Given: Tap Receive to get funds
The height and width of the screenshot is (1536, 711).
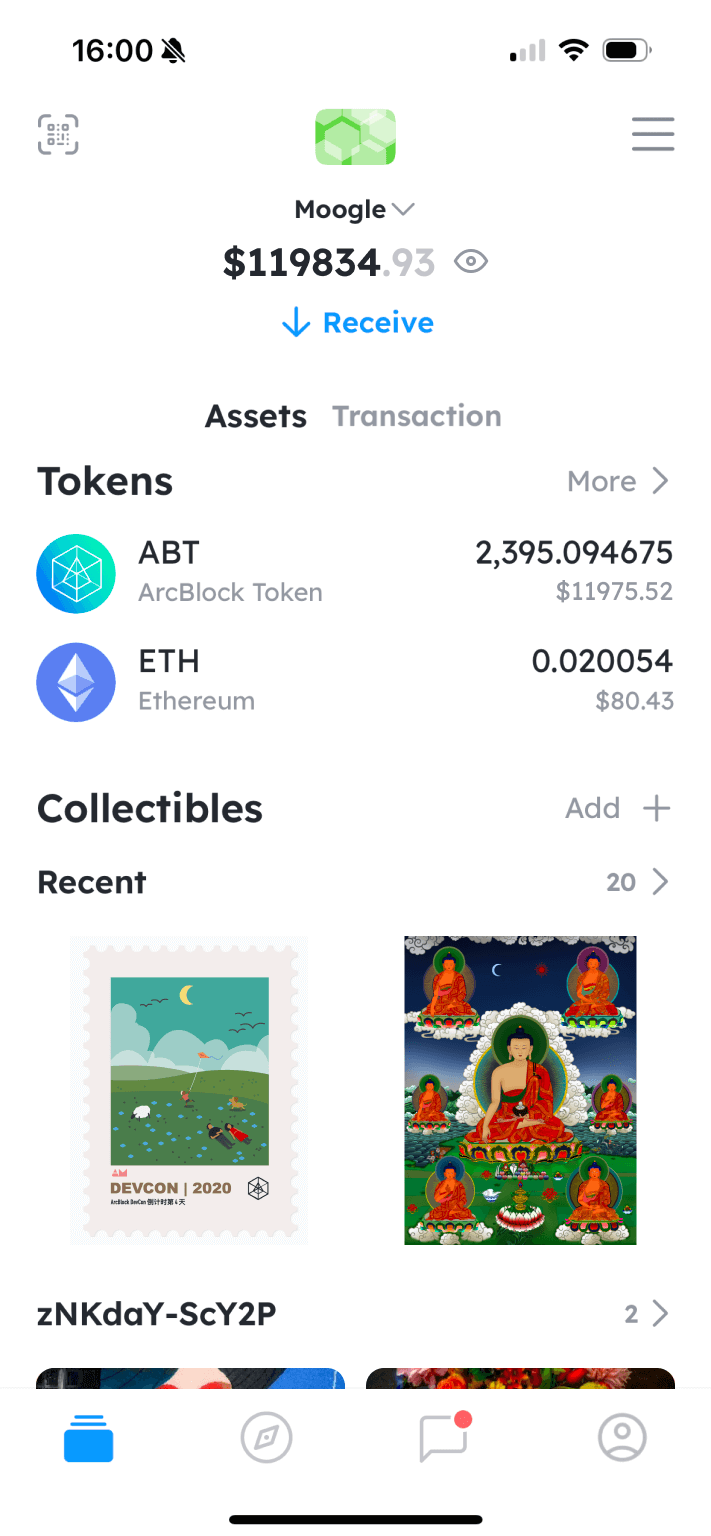Looking at the screenshot, I should click(x=357, y=323).
